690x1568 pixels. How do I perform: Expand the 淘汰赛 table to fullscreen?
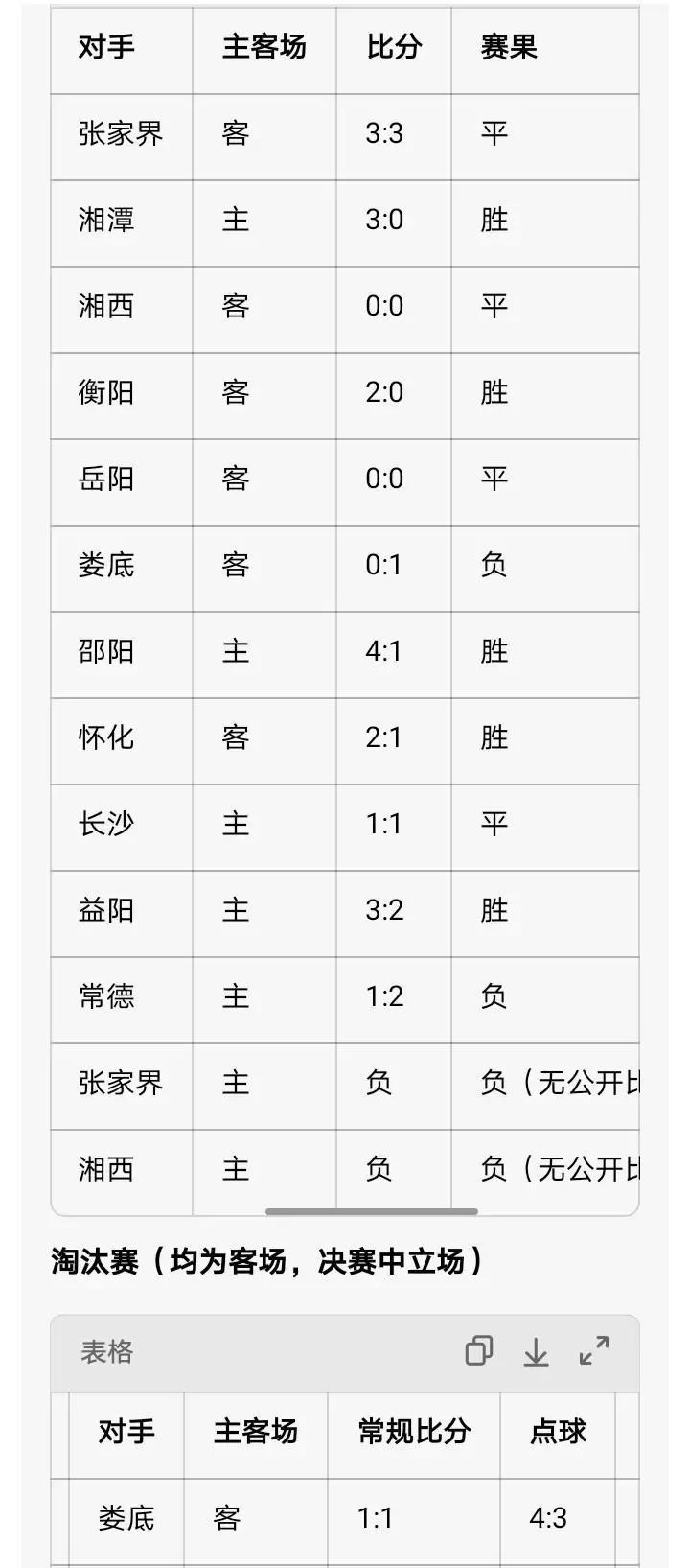[595, 1352]
